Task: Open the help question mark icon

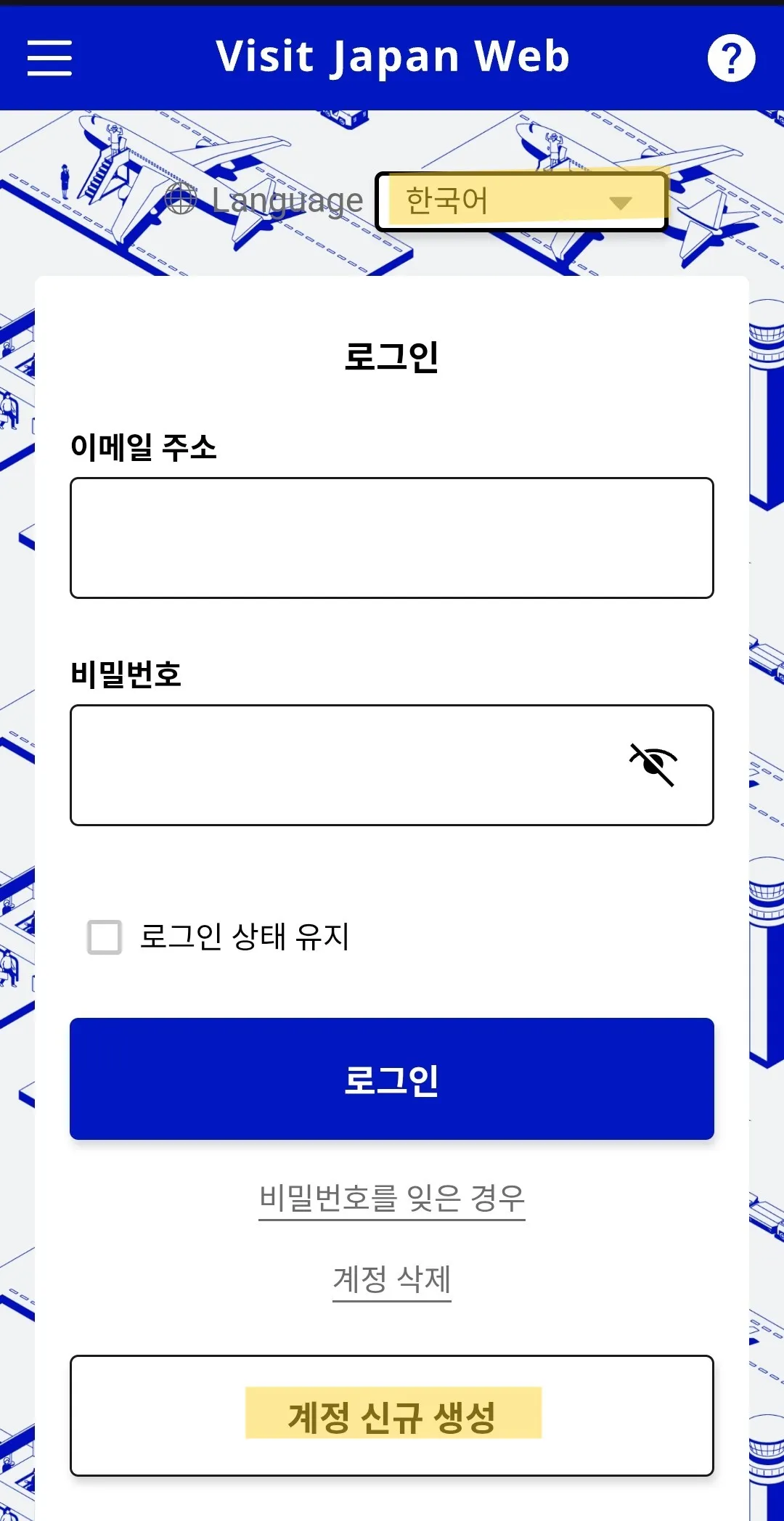Action: click(x=731, y=58)
